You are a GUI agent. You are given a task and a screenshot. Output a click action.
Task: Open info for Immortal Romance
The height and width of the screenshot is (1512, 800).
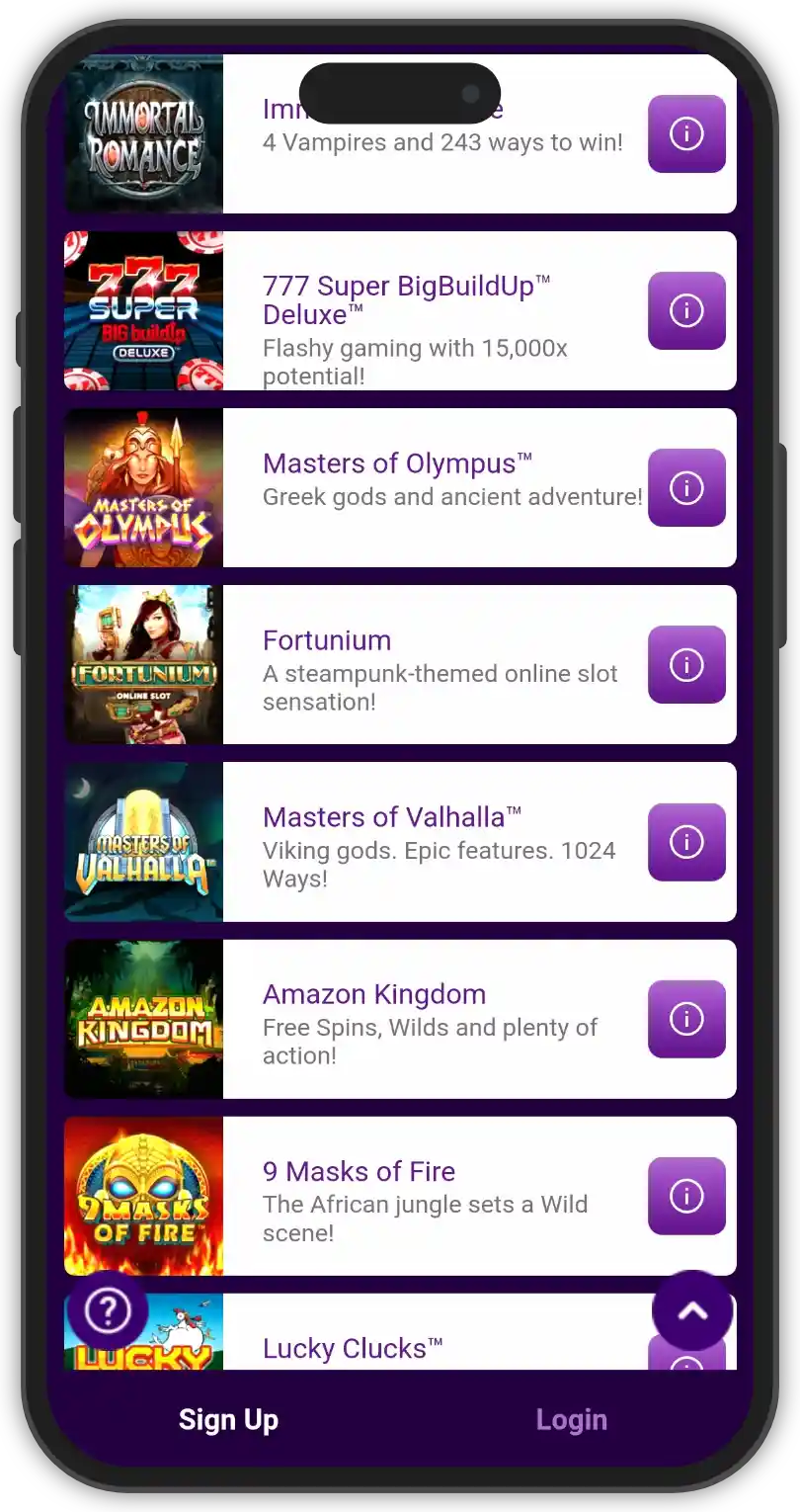(686, 133)
